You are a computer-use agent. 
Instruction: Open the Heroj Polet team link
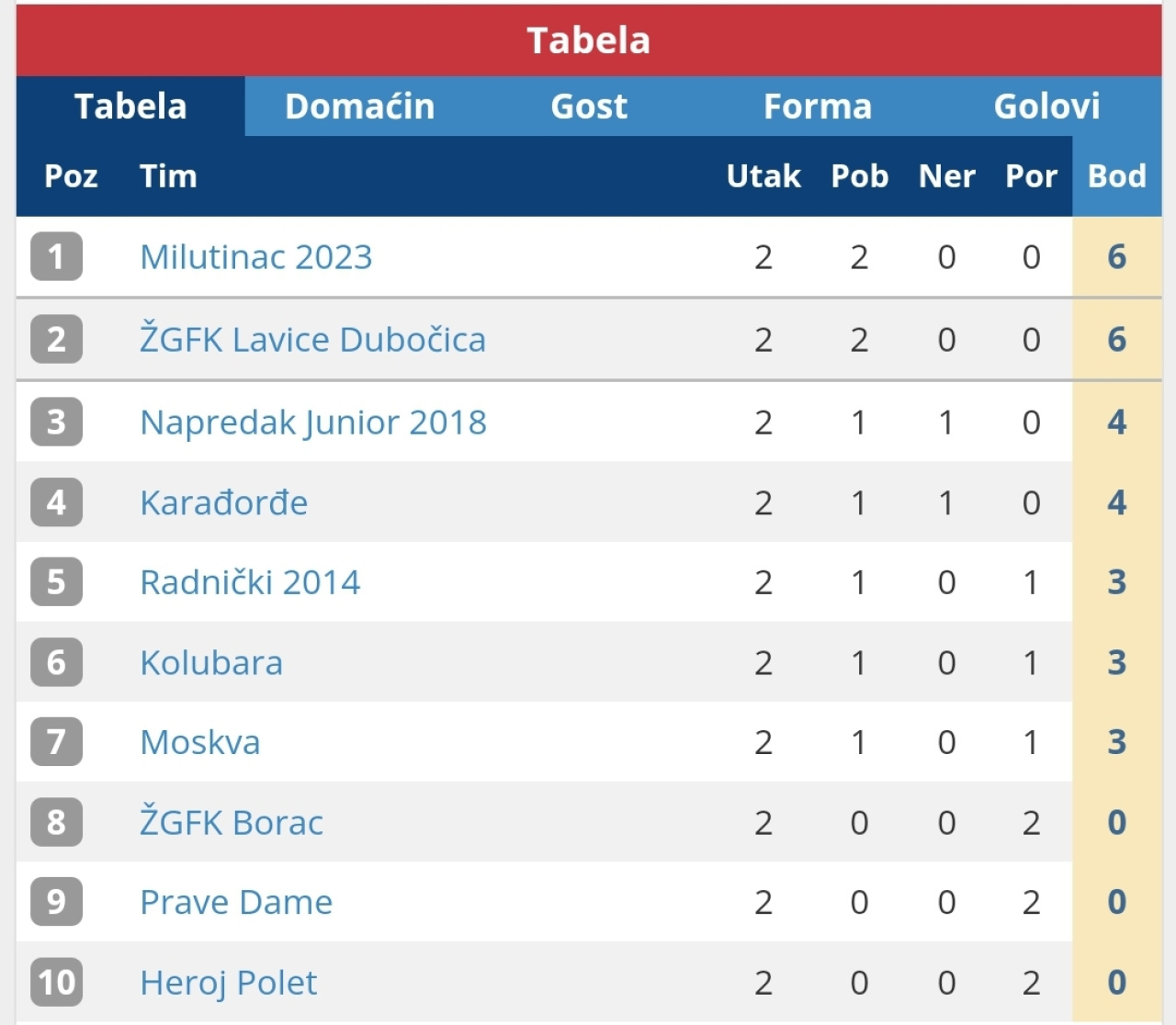[228, 983]
